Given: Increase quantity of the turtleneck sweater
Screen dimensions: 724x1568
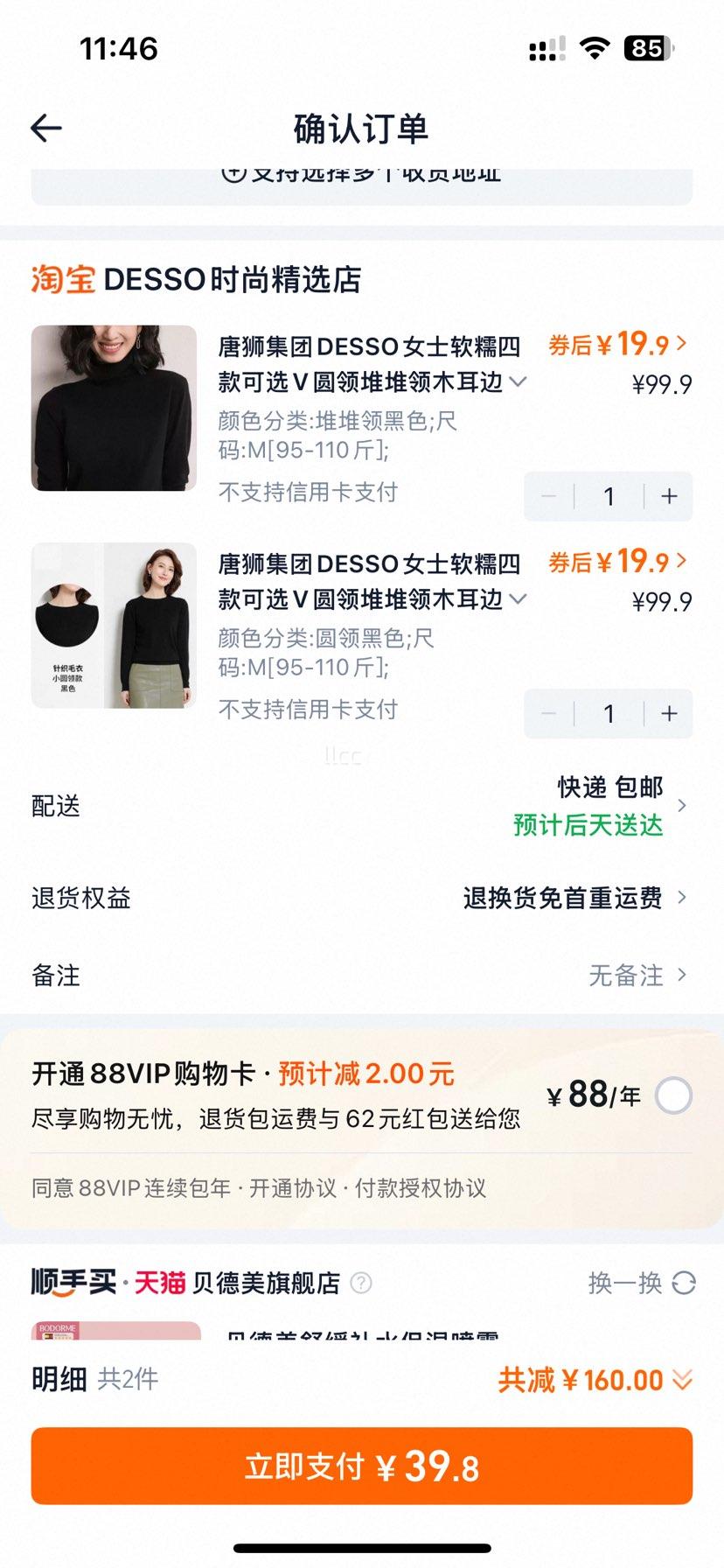Looking at the screenshot, I should (x=668, y=496).
